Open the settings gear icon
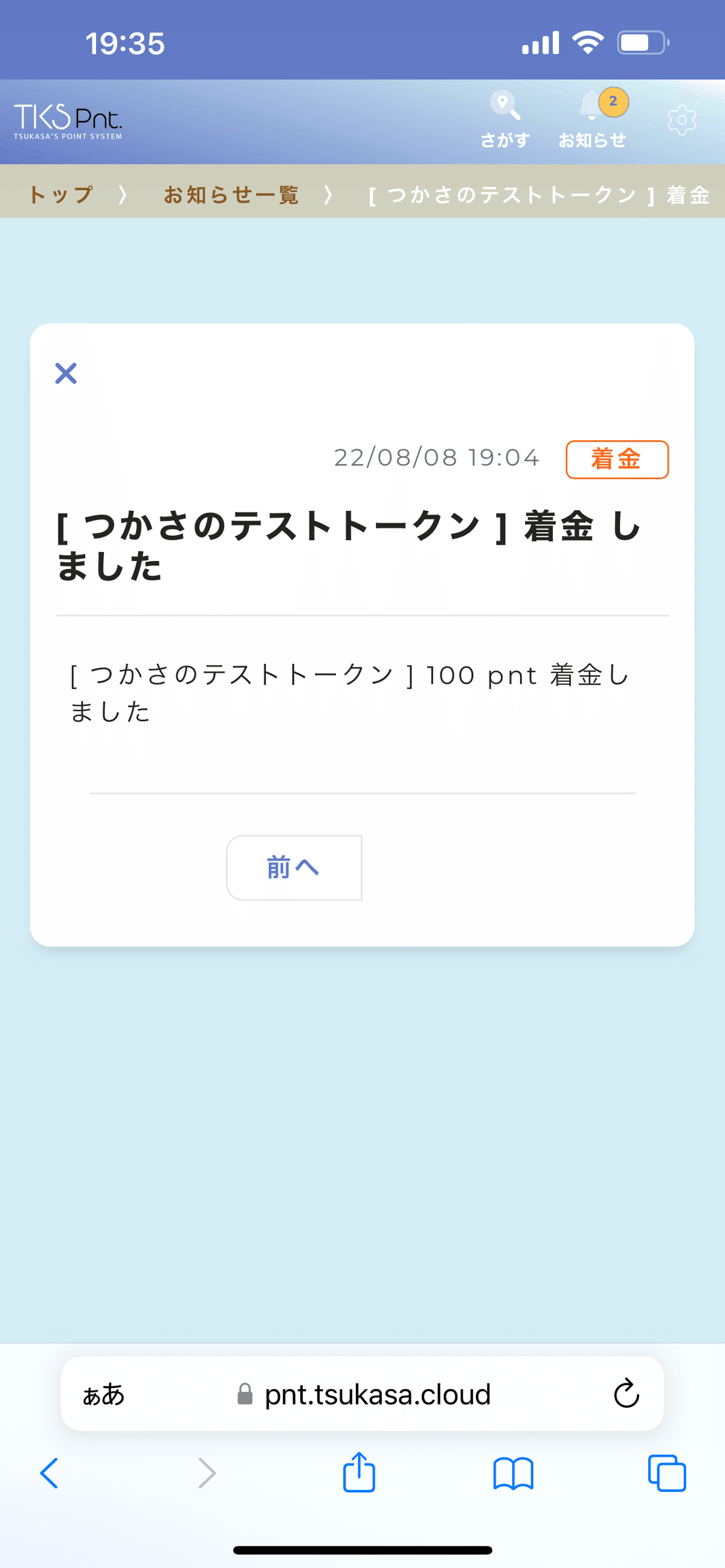Image resolution: width=725 pixels, height=1568 pixels. pyautogui.click(x=681, y=120)
